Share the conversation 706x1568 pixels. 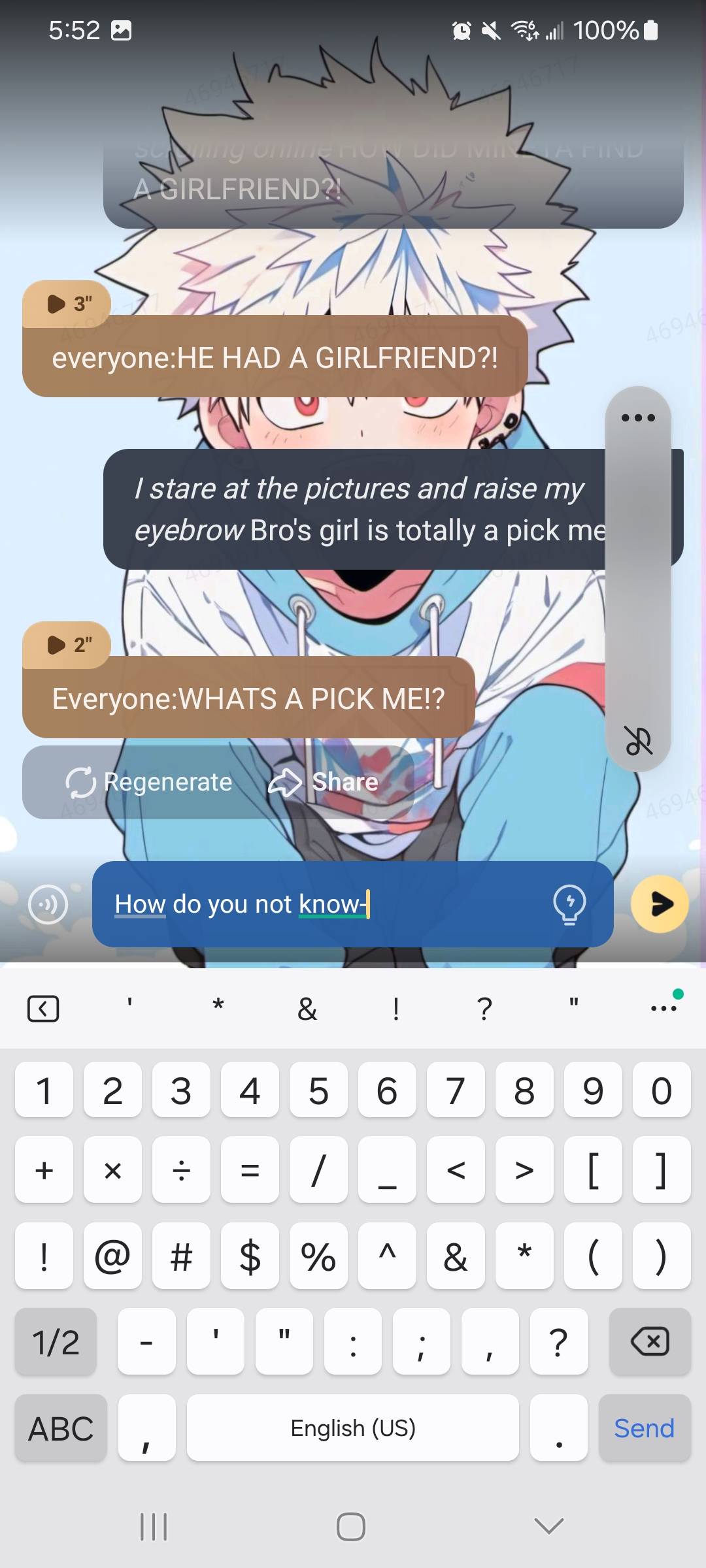[x=324, y=782]
